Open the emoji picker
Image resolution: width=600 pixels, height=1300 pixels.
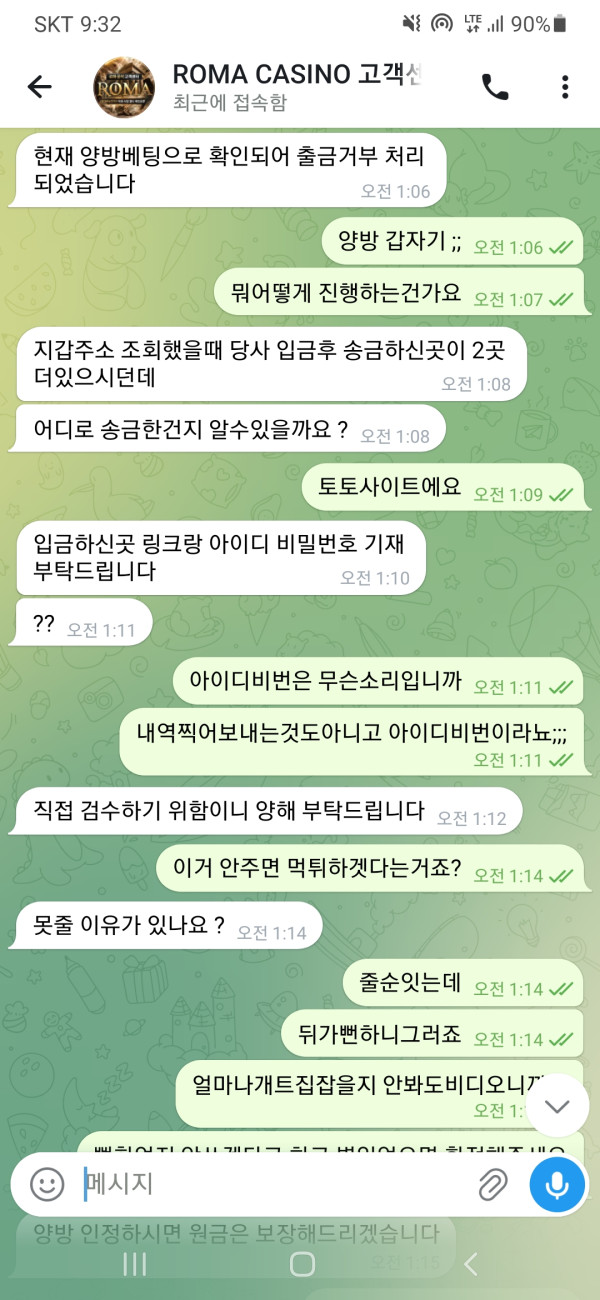(47, 1185)
